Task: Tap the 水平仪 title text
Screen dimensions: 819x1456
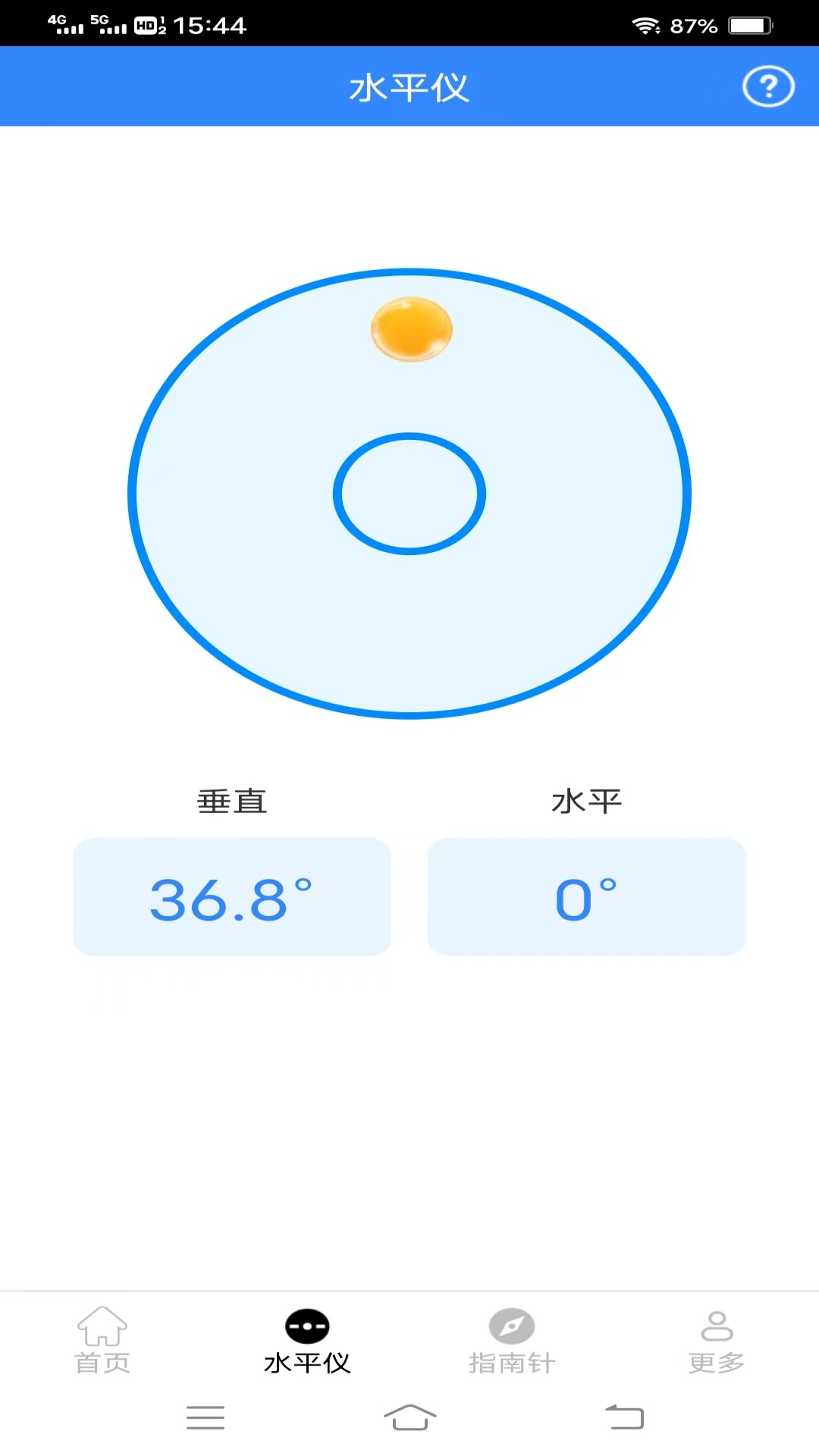Action: tap(409, 86)
